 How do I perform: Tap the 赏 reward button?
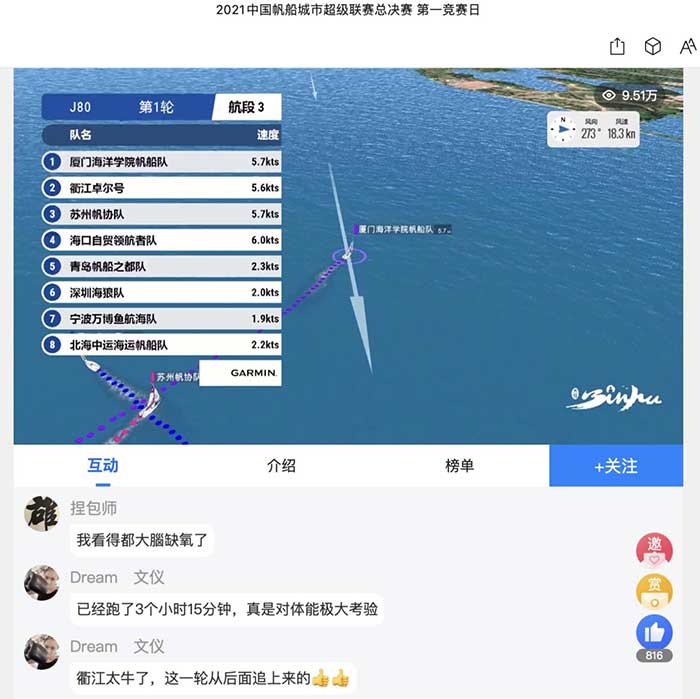click(x=654, y=591)
